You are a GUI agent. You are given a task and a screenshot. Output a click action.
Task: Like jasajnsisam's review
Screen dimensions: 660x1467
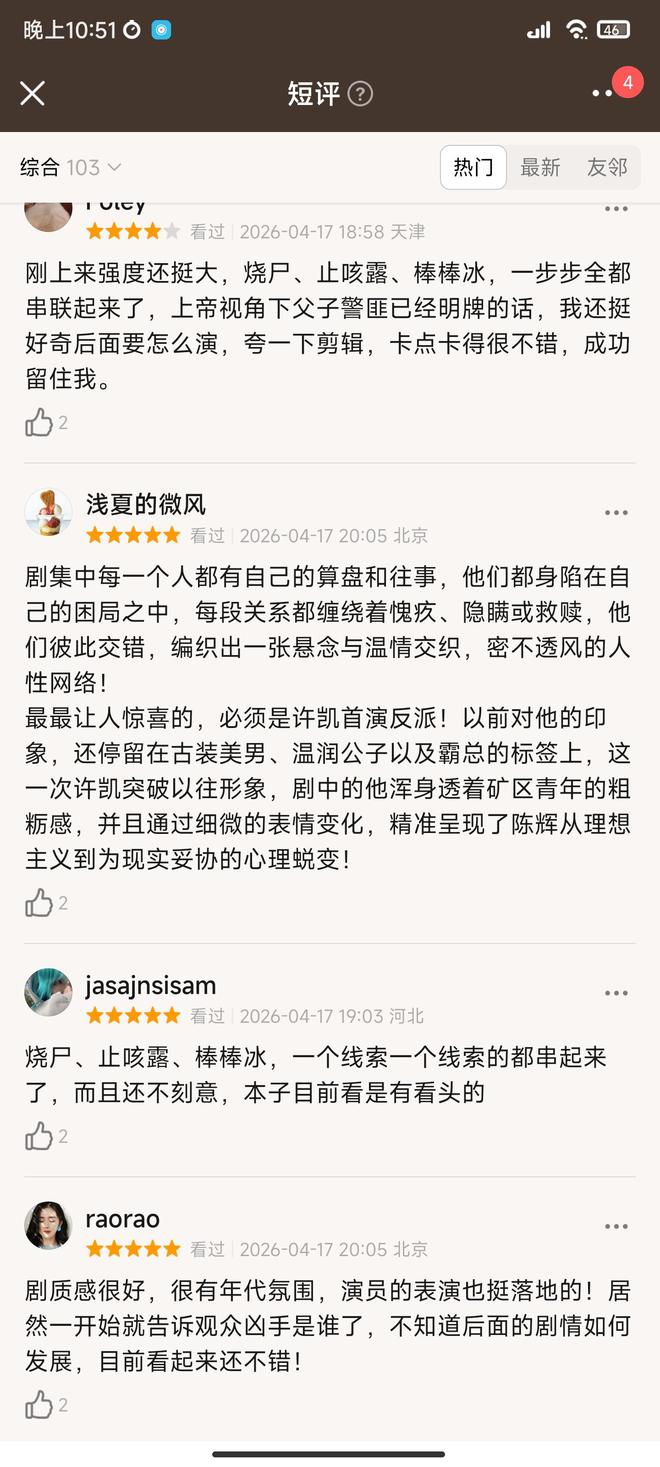click(39, 1136)
